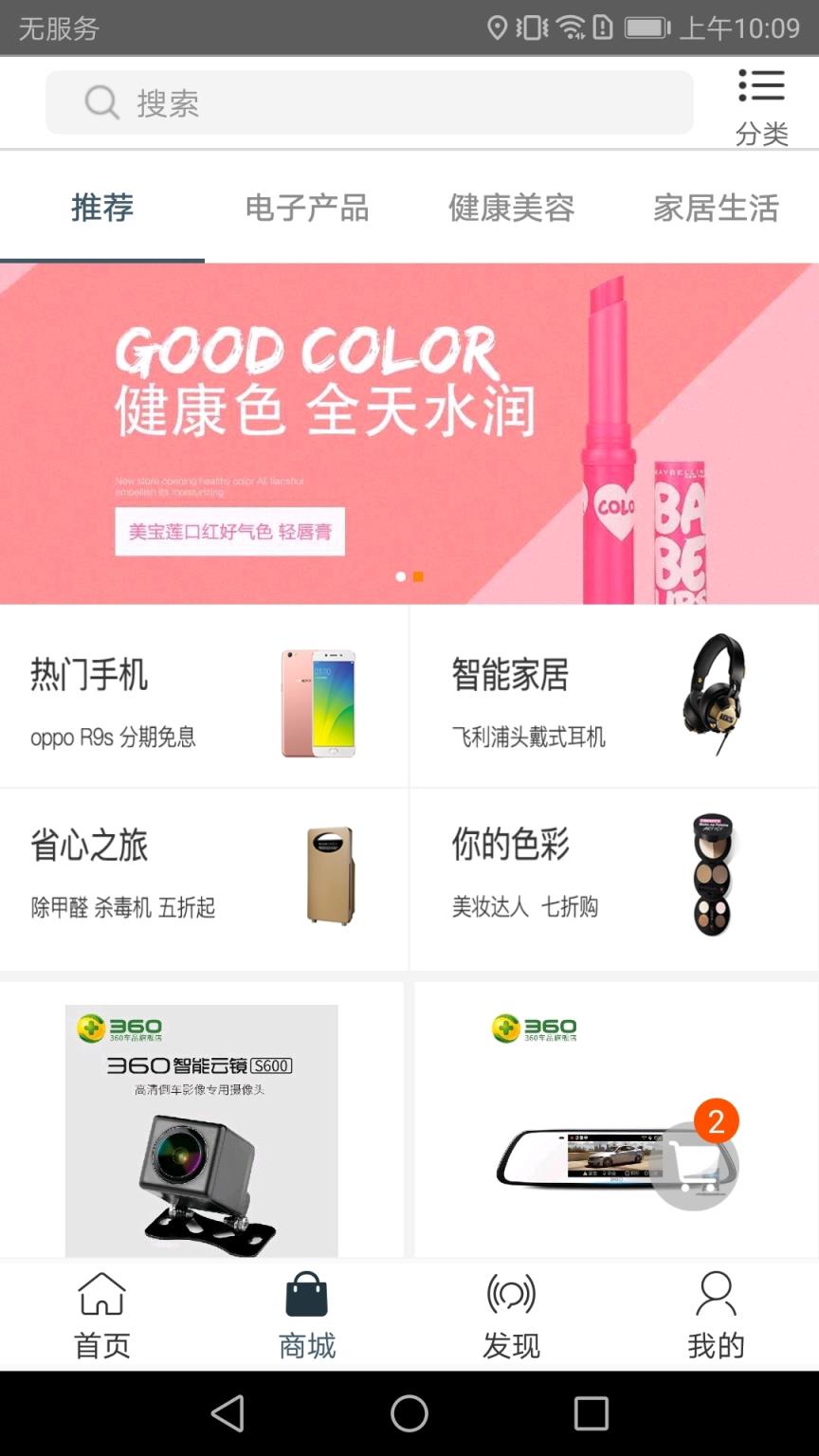Open the 分类 category list icon
Viewport: 819px width, 1456px height.
(761, 86)
